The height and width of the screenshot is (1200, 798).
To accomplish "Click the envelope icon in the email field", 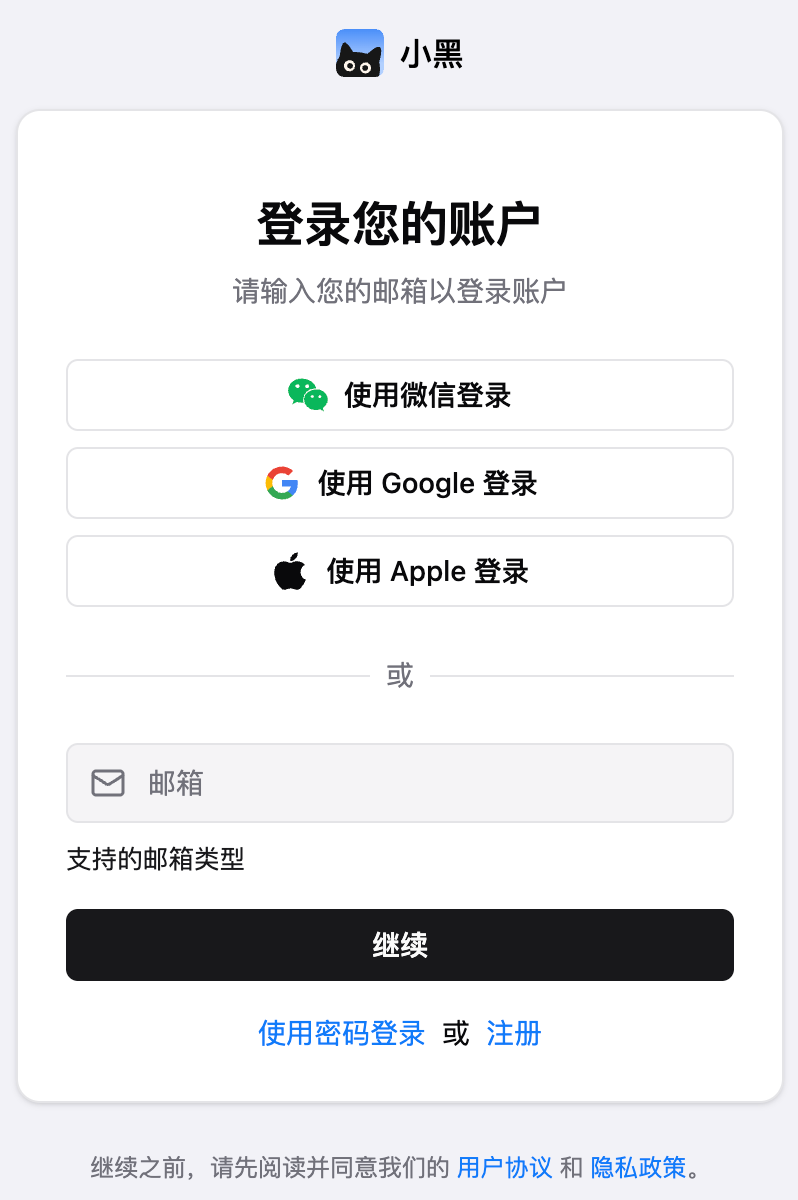I will click(107, 783).
